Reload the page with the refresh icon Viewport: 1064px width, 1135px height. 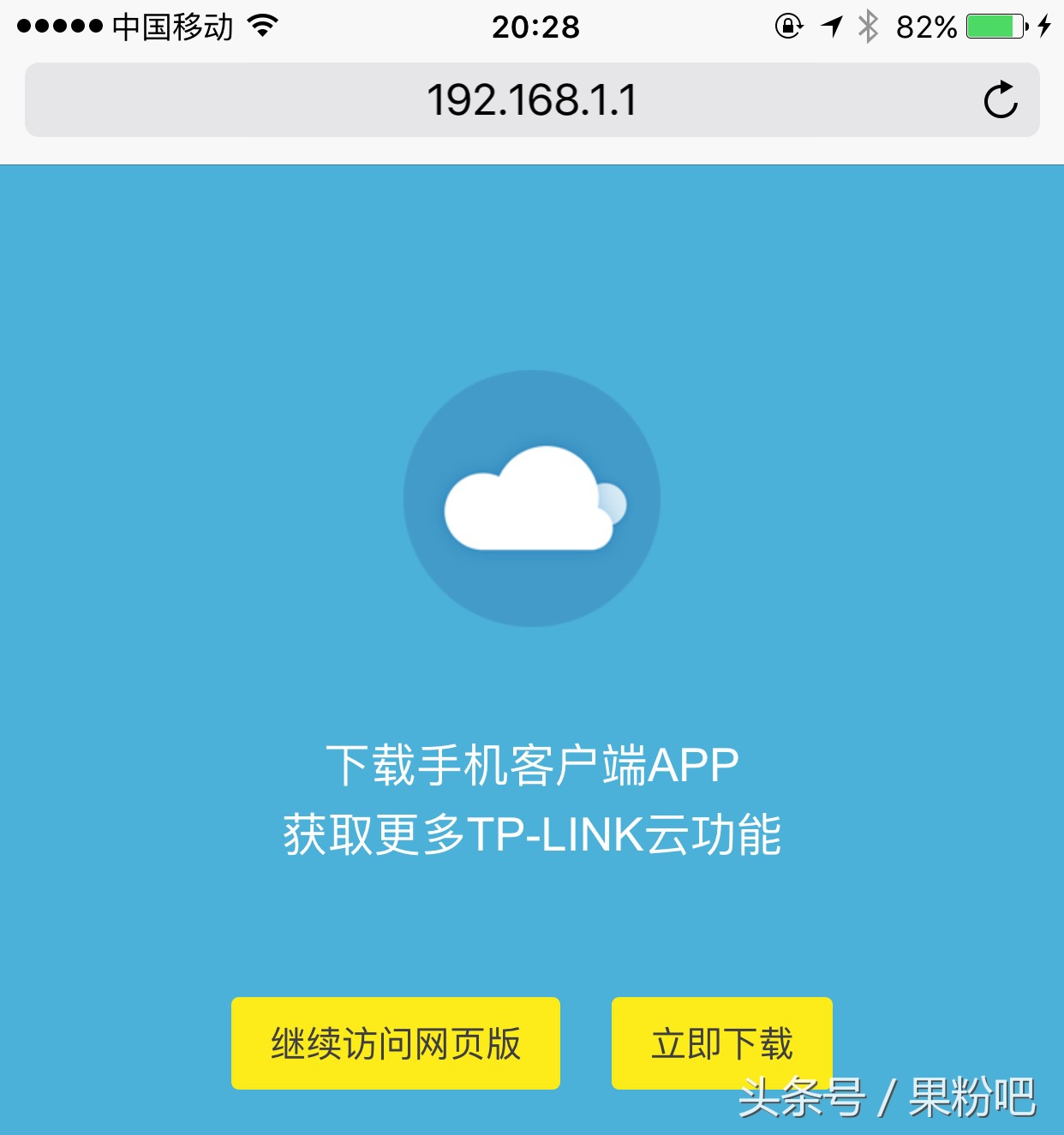click(1000, 100)
